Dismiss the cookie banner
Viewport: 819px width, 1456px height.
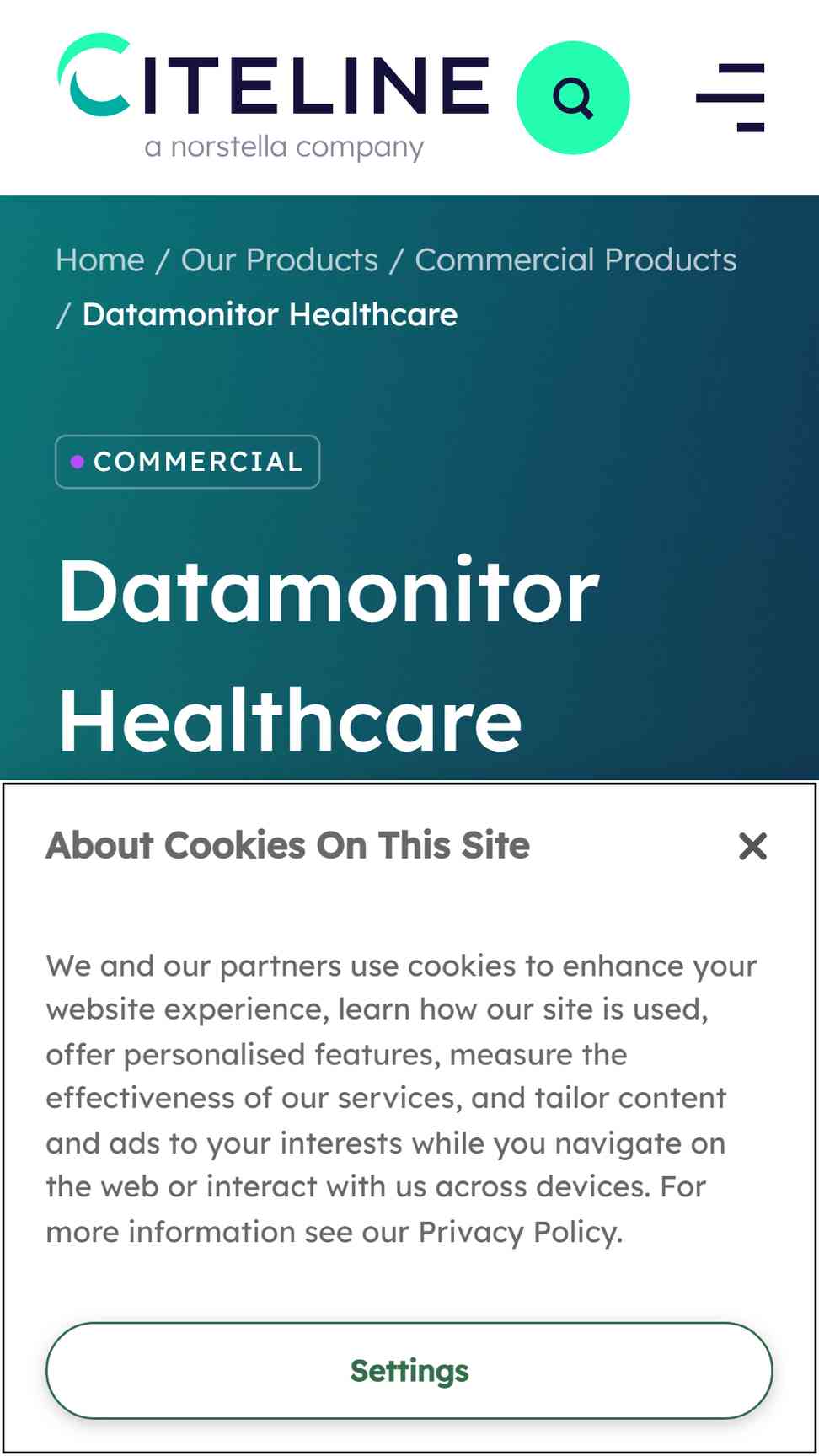[752, 846]
